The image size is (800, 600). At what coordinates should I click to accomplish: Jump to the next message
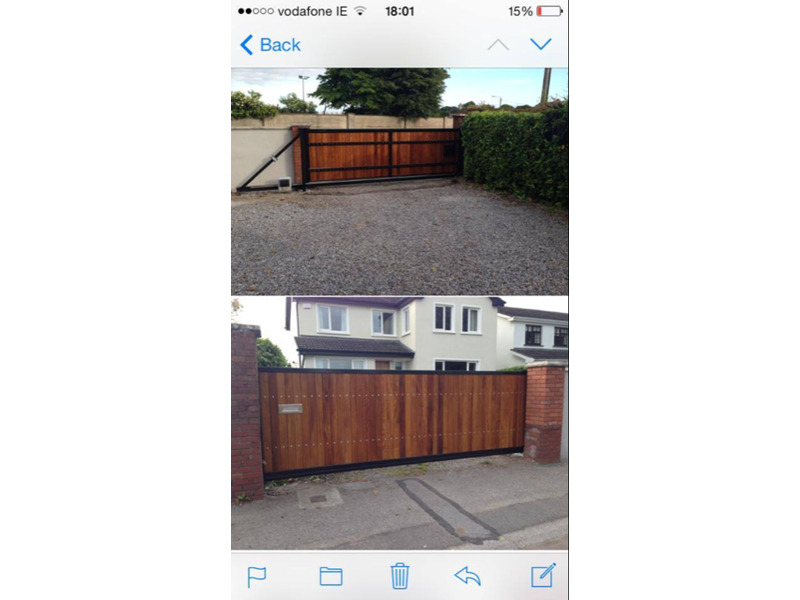541,45
